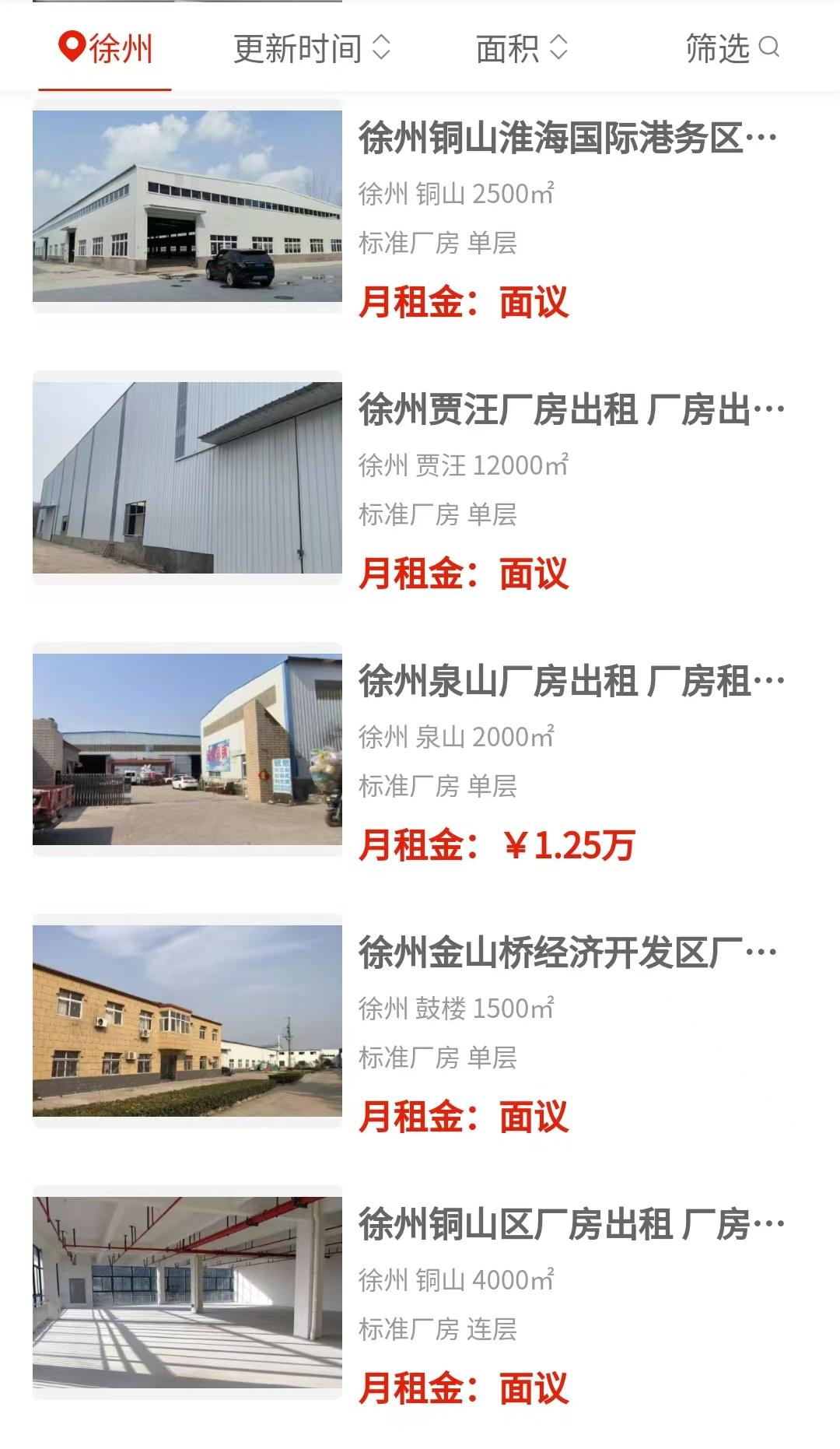Open listing 徐州铜山淮海国际港务区
Screen dimensions: 840x1449
tap(568, 139)
